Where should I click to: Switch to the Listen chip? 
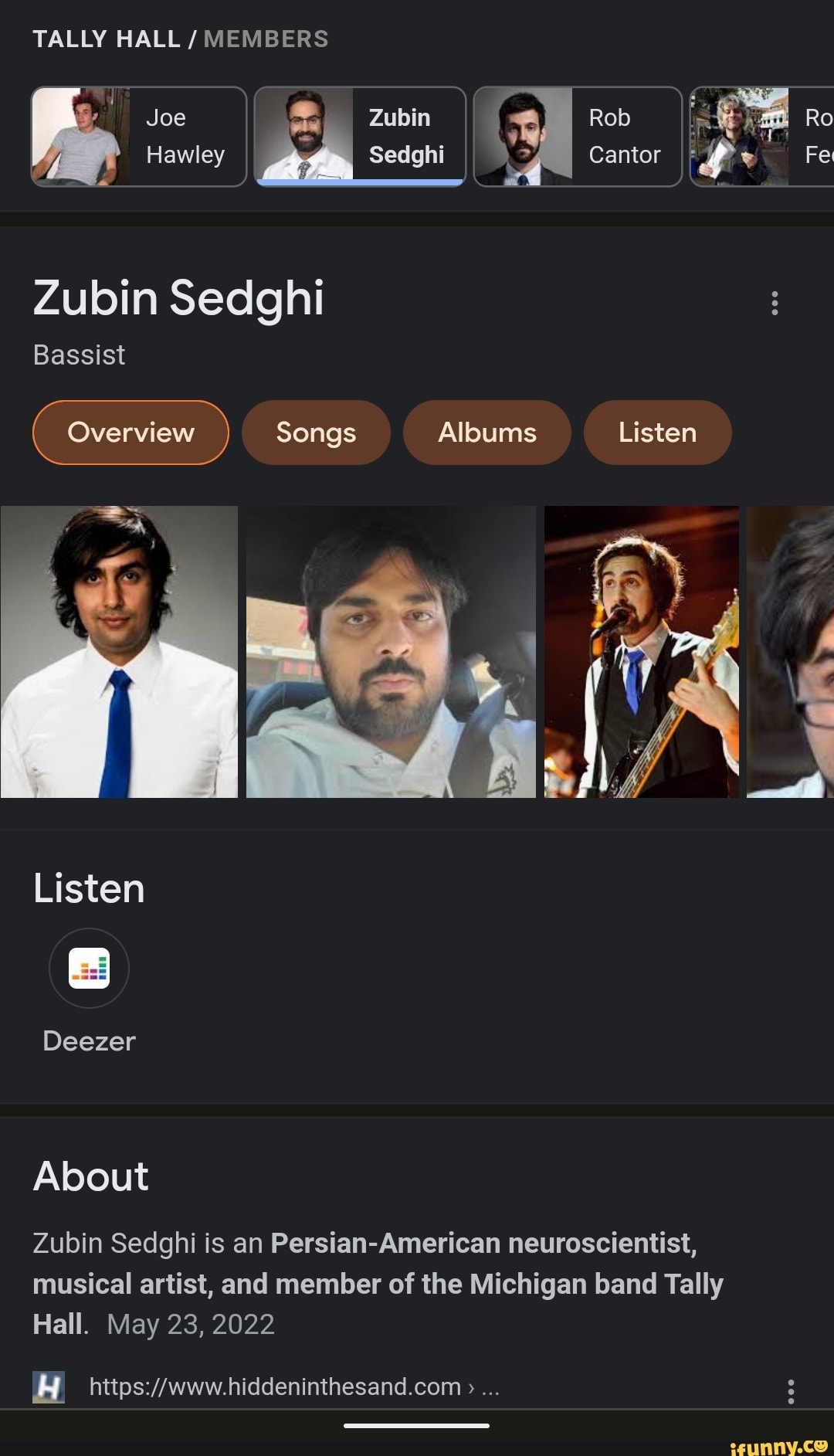pos(657,433)
